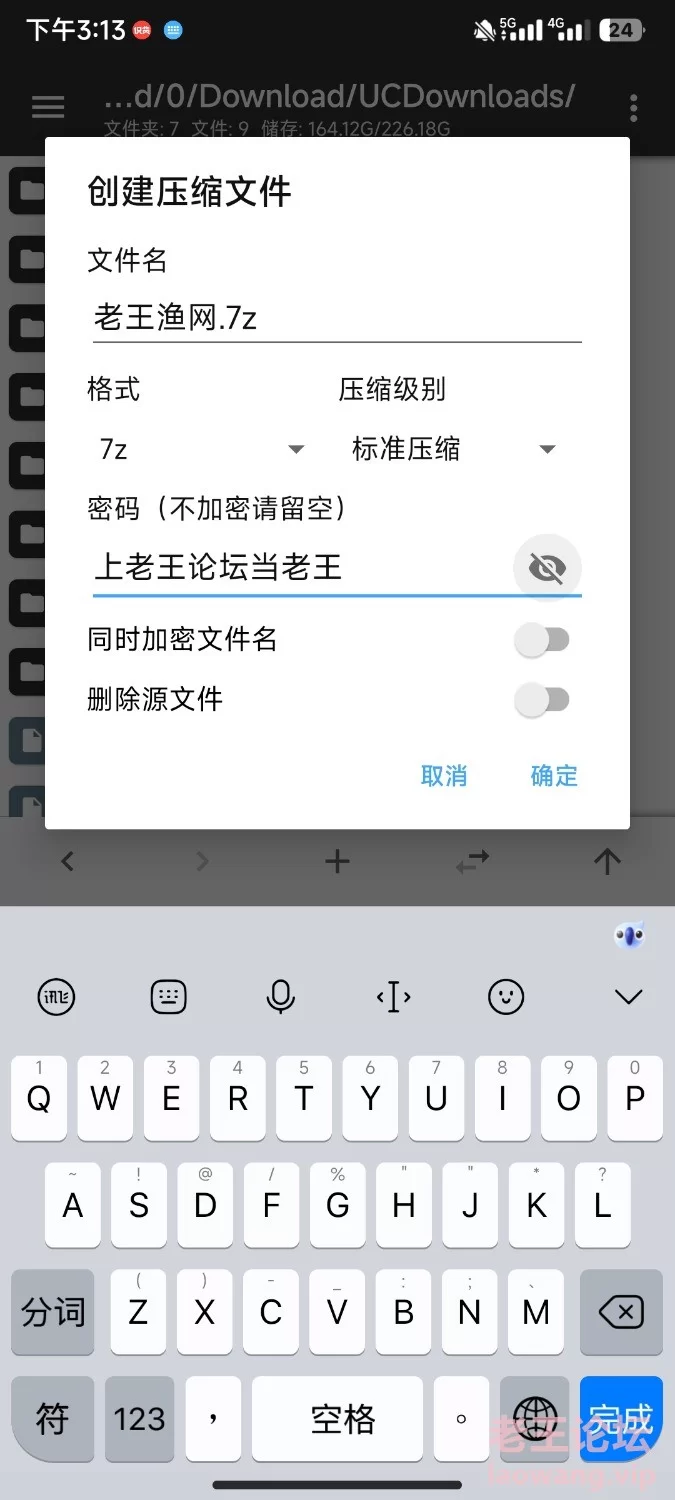Open the keyboard layout switcher icon
675x1500 pixels.
coord(169,996)
